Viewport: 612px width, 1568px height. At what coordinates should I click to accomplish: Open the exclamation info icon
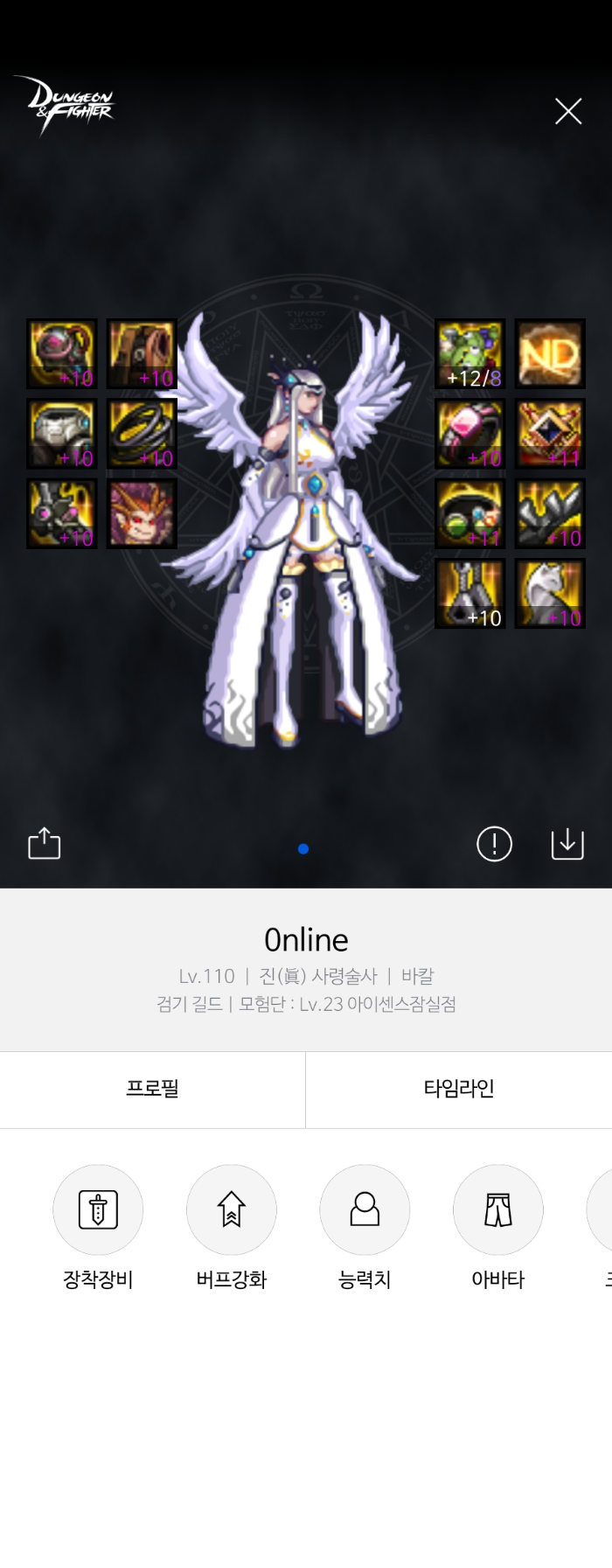click(x=494, y=843)
